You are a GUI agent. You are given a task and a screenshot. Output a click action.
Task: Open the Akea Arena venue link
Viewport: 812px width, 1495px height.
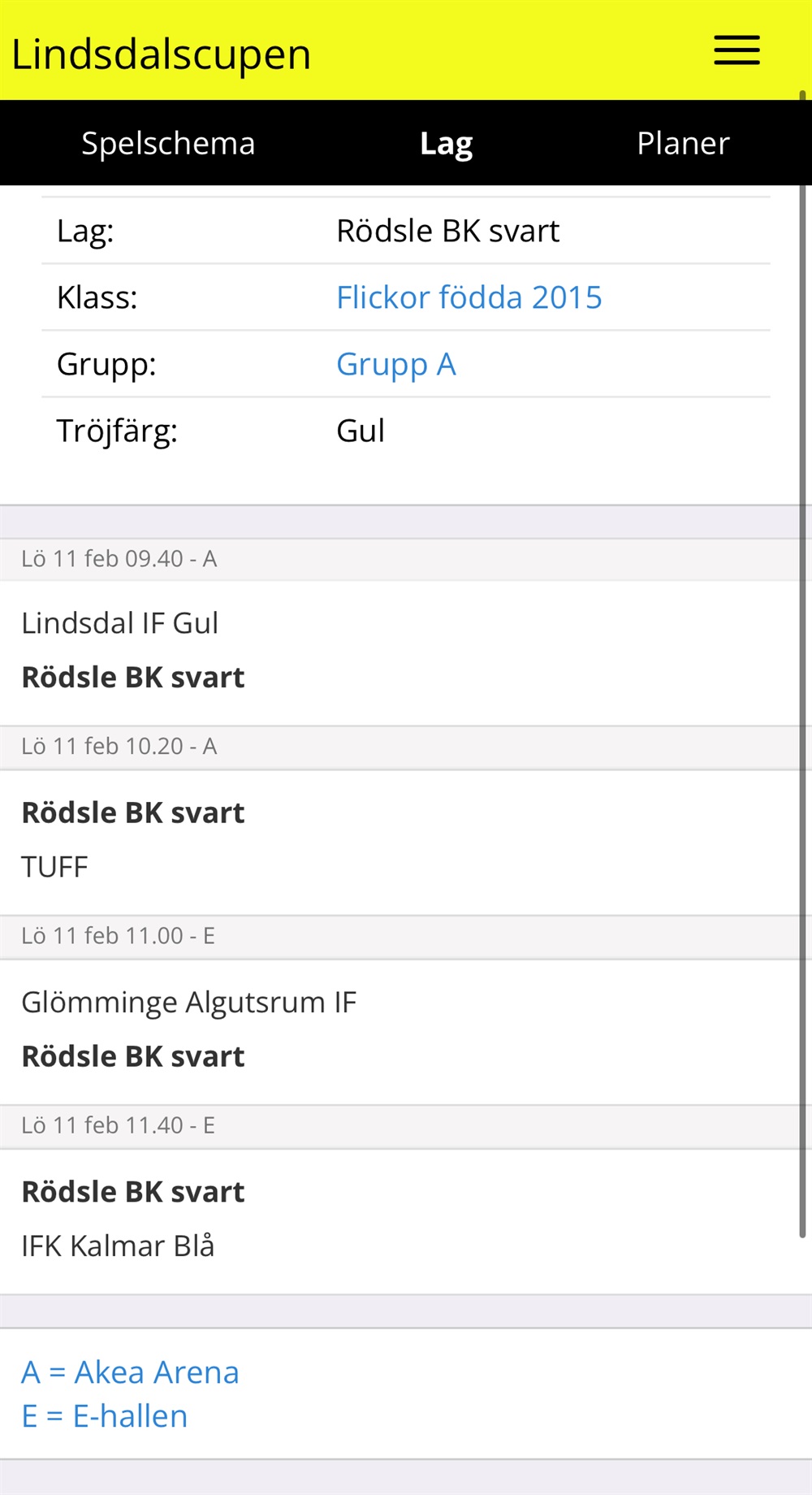(x=130, y=1372)
